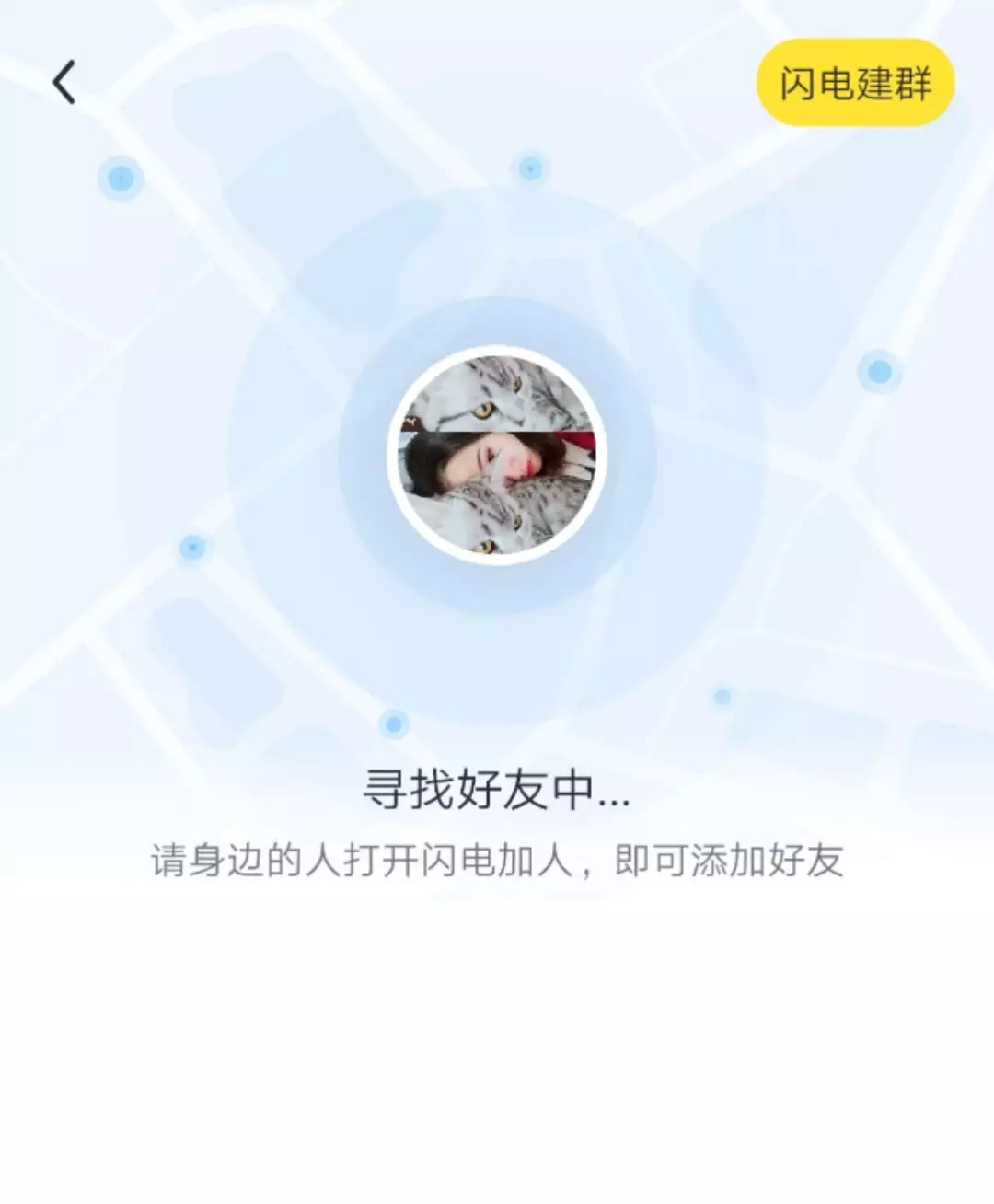The height and width of the screenshot is (1204, 994).
Task: Tap the 闪电建群 button
Action: coord(855,83)
